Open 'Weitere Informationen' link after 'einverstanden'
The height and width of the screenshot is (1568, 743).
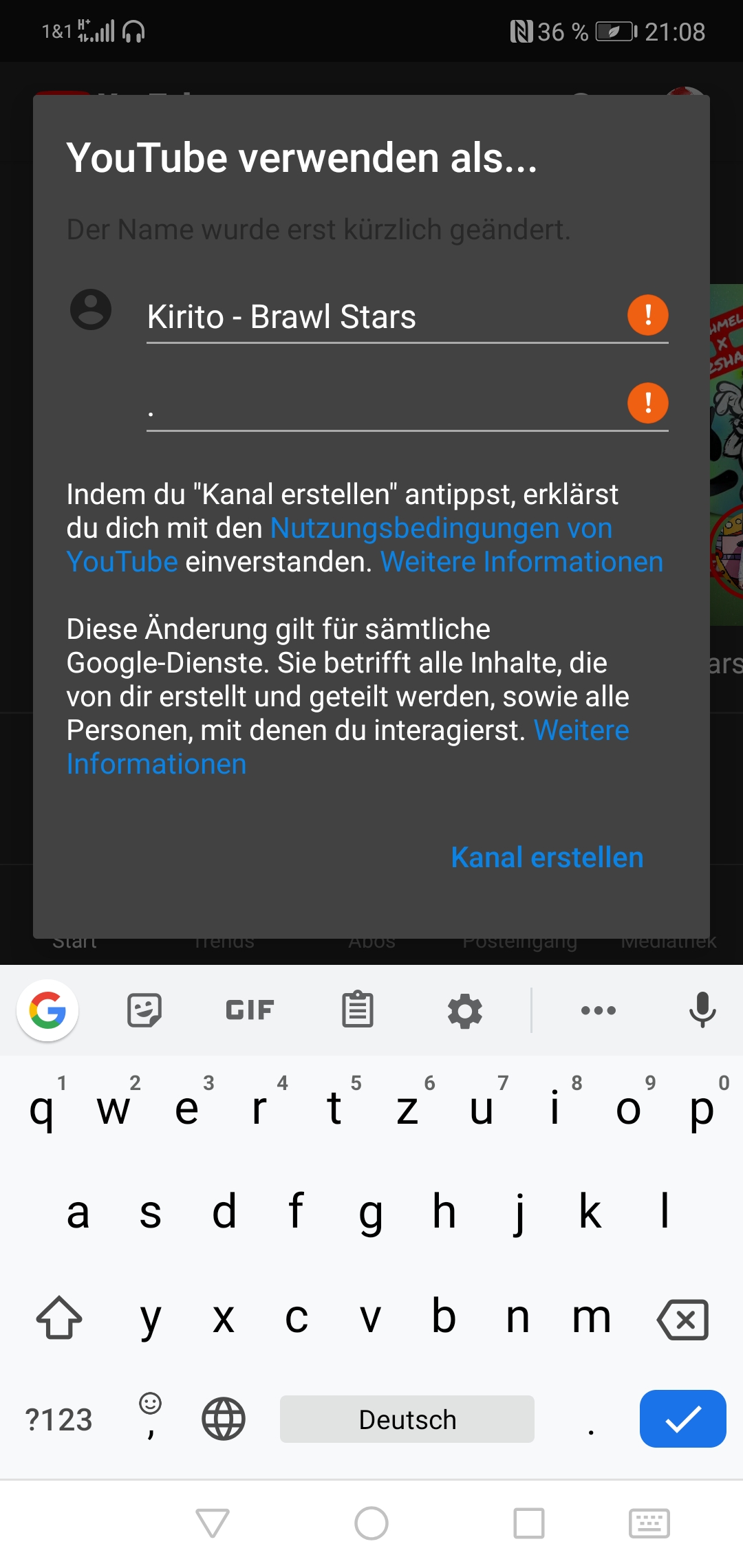point(521,563)
